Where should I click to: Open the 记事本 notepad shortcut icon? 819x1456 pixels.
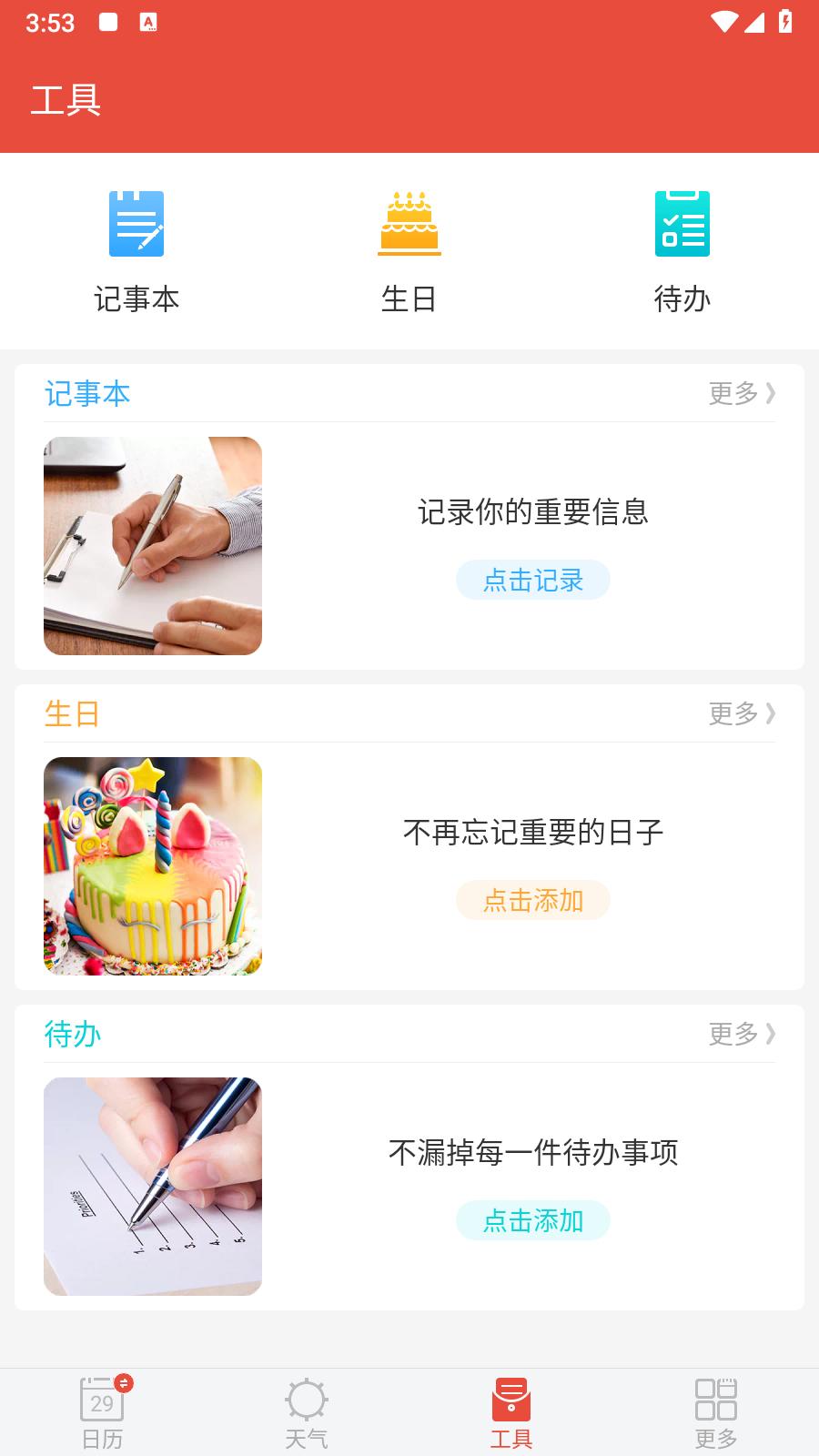(x=136, y=225)
